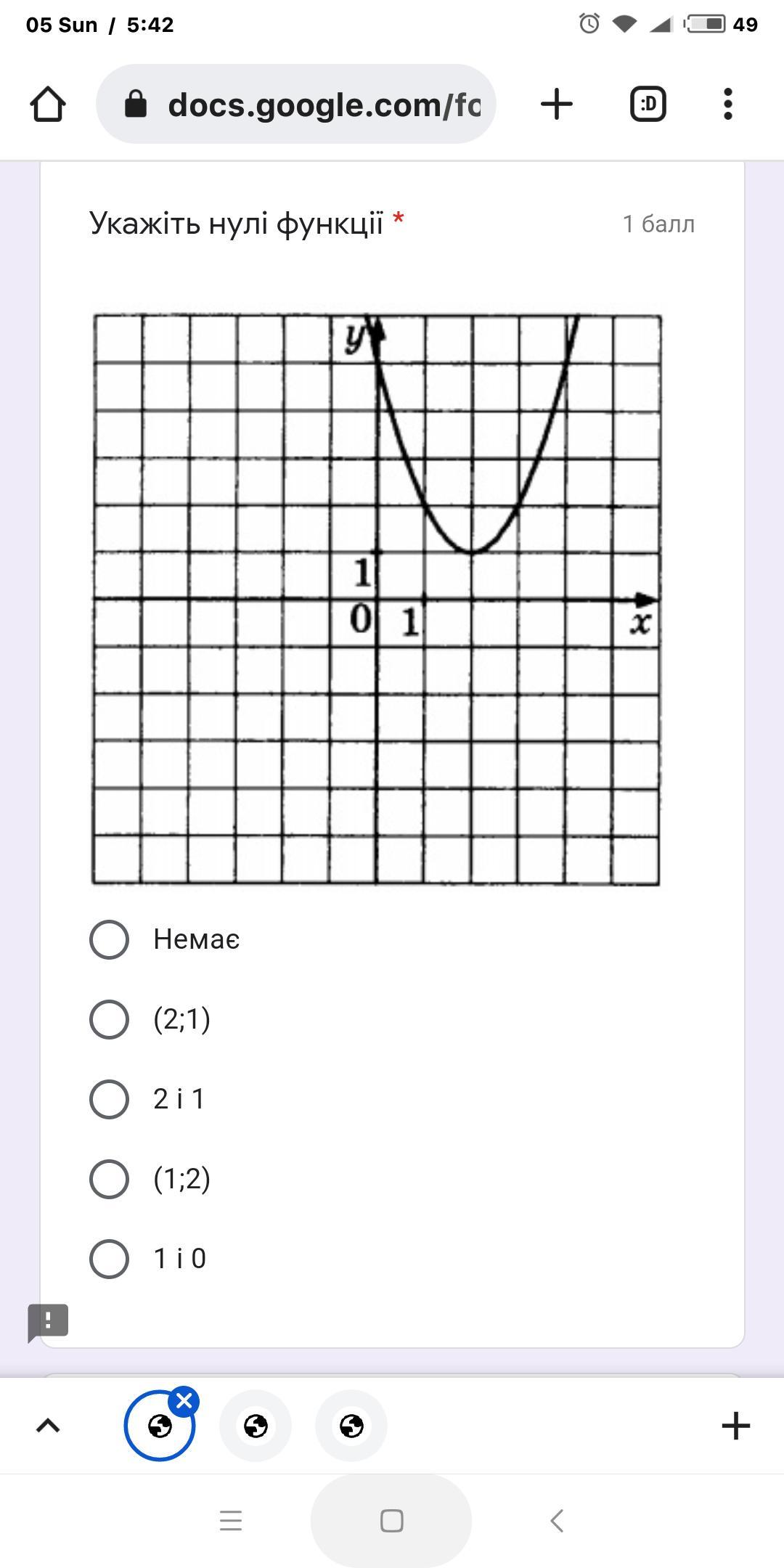Open recent apps from the navigation bar
The image size is (784, 1568).
point(231,1521)
